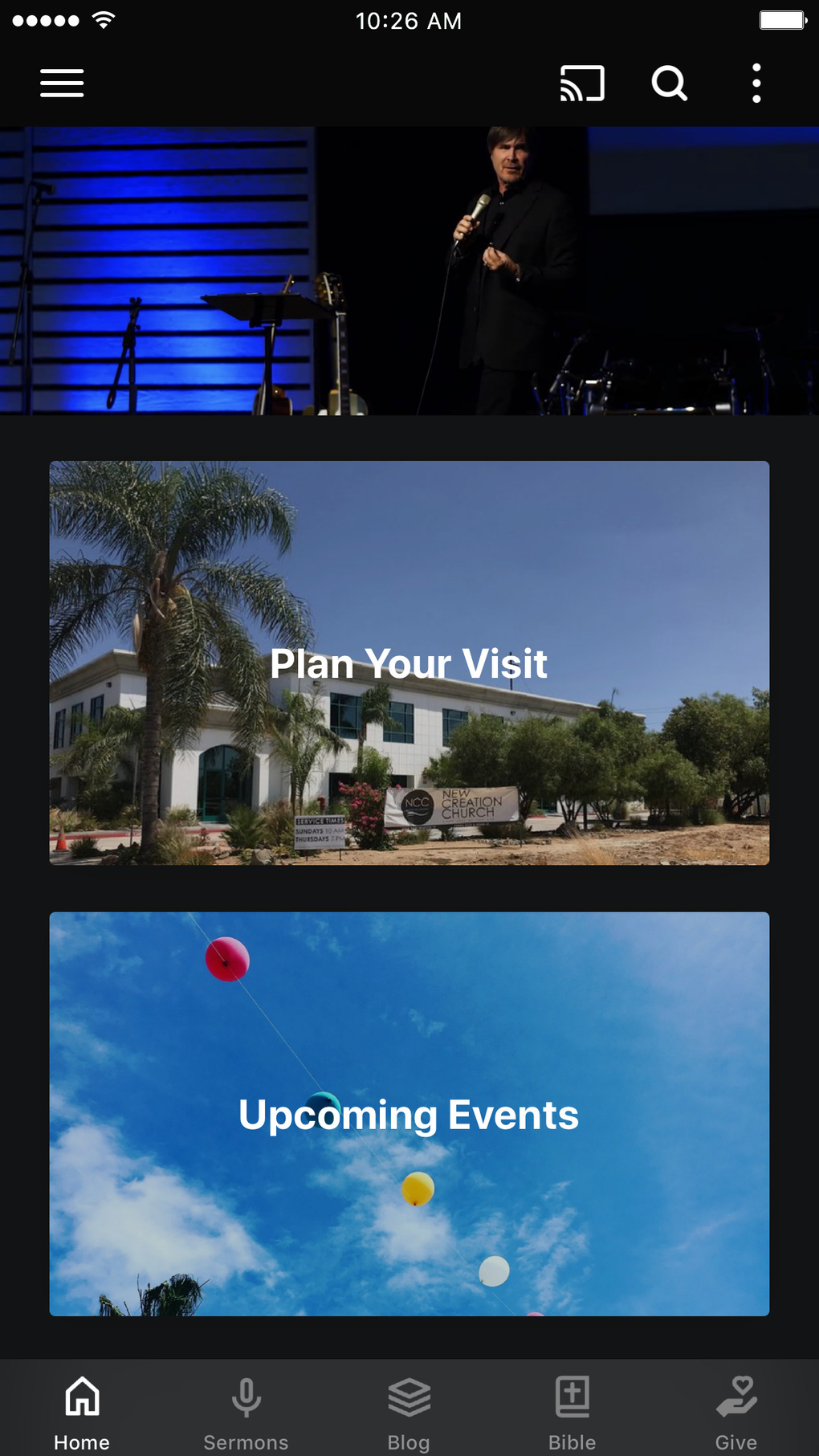The height and width of the screenshot is (1456, 819).
Task: View the Upcoming Events card
Action: 409,1113
